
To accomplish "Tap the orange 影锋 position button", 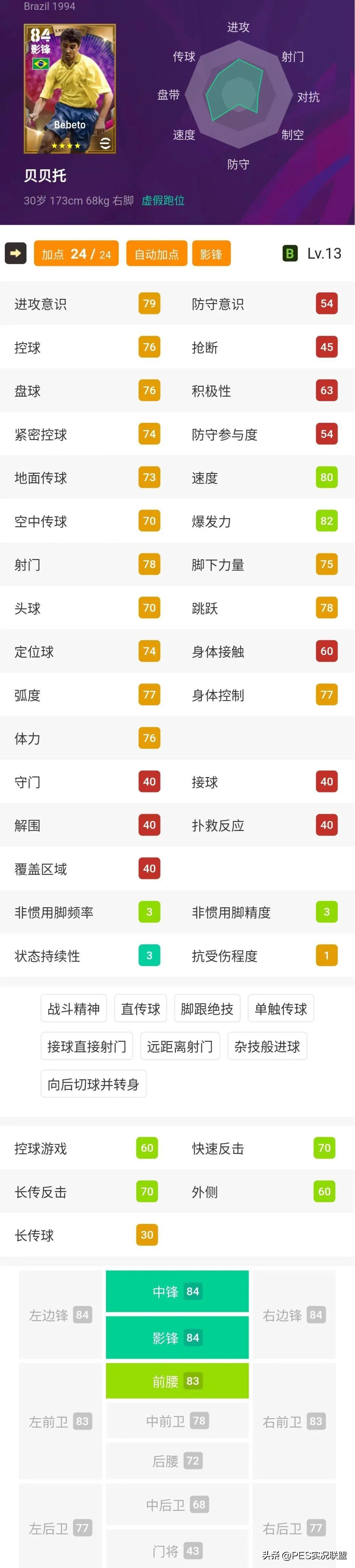I will [211, 254].
